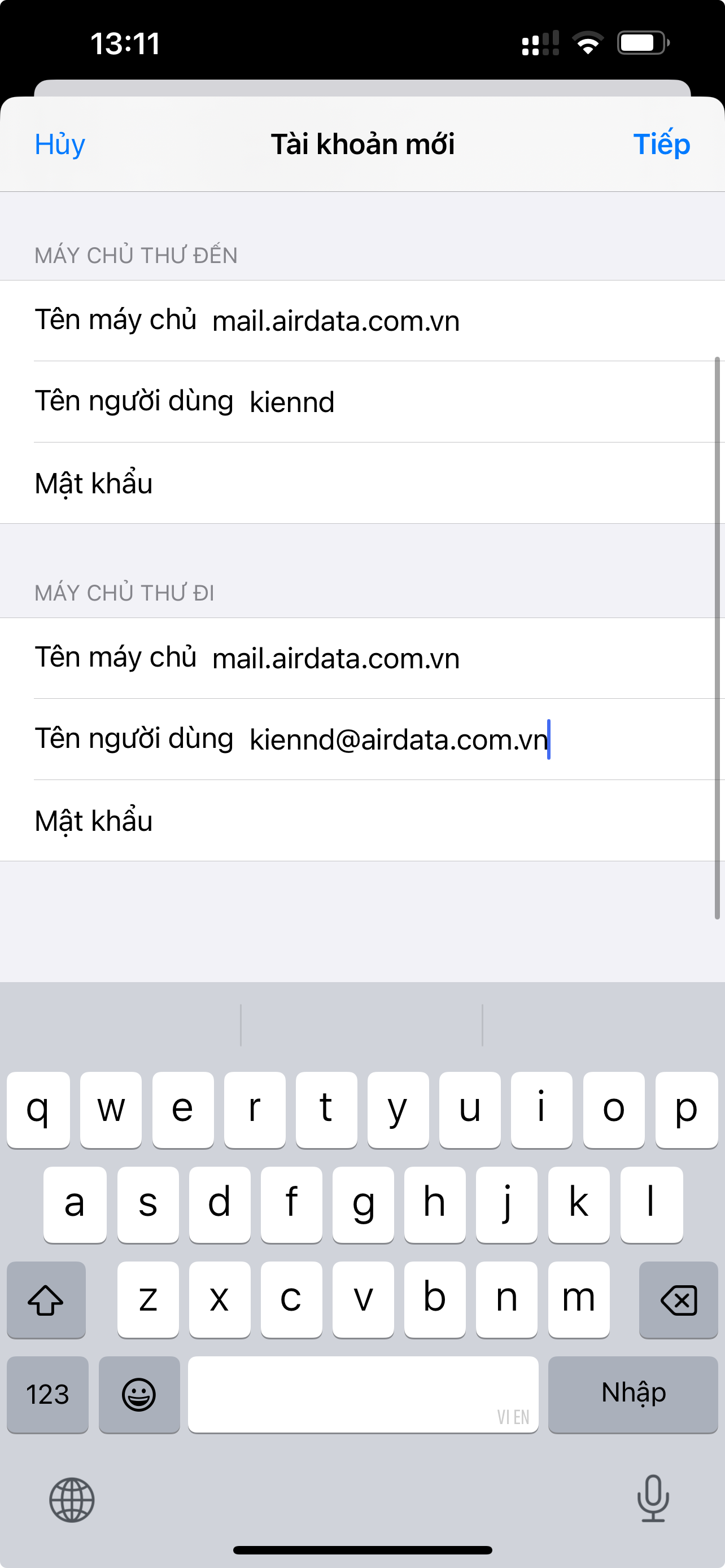
Task: Tap the space bar
Action: tap(363, 1394)
